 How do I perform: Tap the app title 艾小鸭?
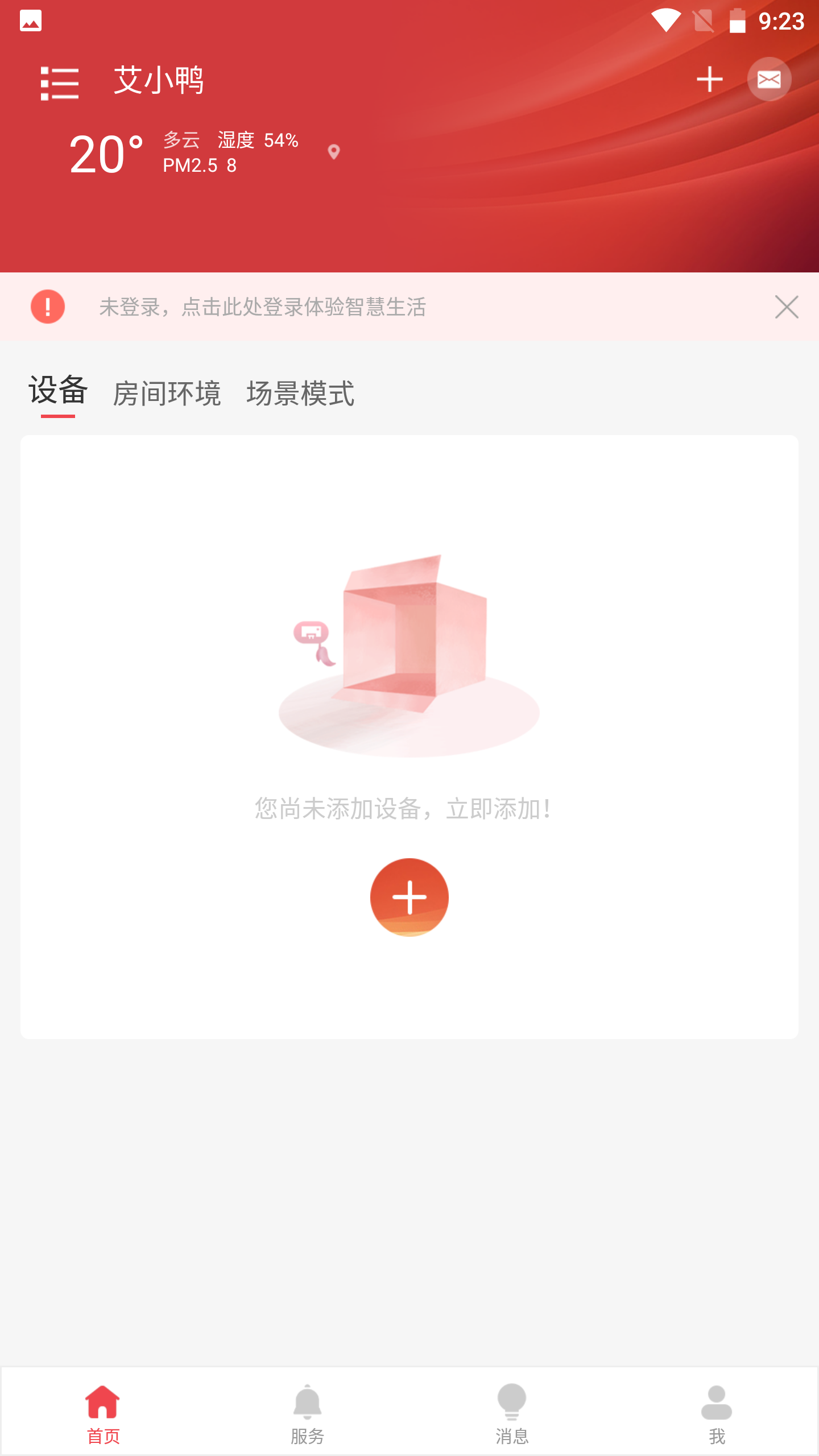click(157, 81)
